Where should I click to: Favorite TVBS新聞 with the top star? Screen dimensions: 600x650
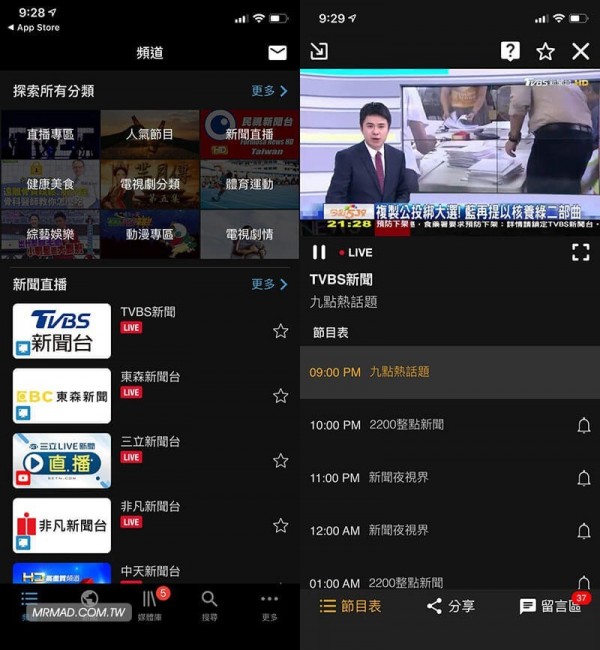pos(545,51)
